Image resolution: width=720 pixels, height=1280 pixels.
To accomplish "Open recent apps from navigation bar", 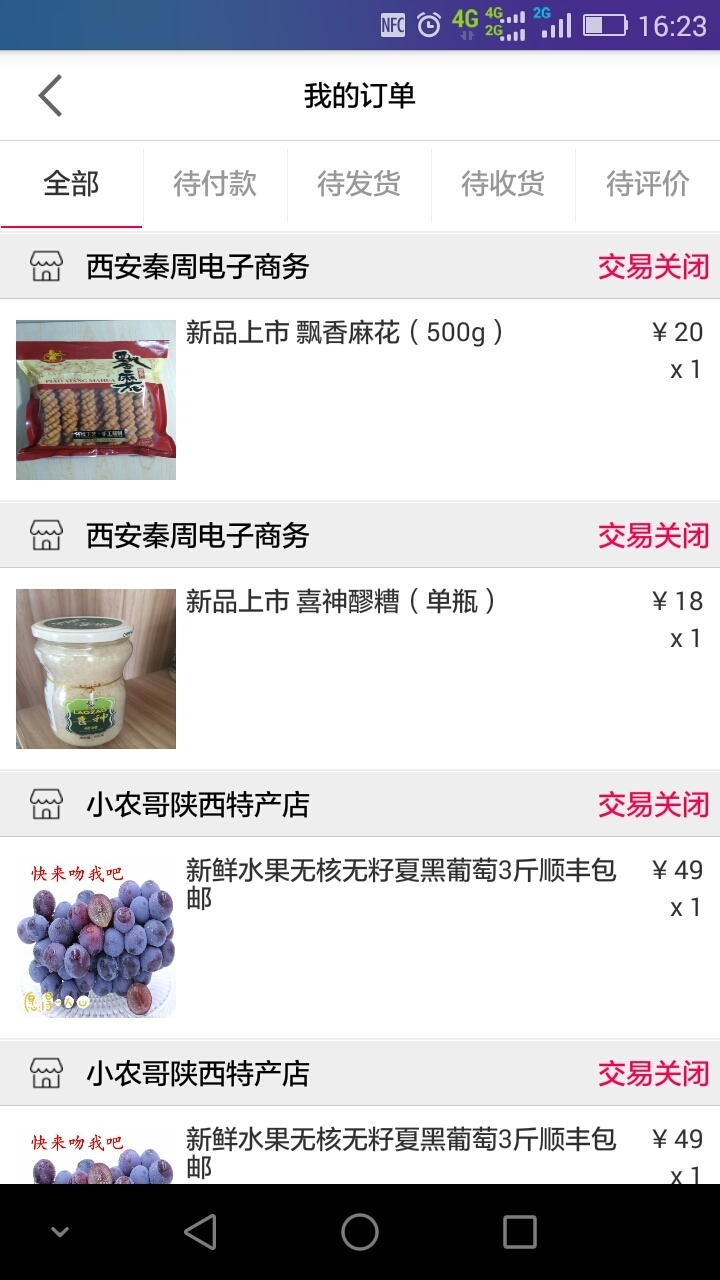I will 519,1232.
